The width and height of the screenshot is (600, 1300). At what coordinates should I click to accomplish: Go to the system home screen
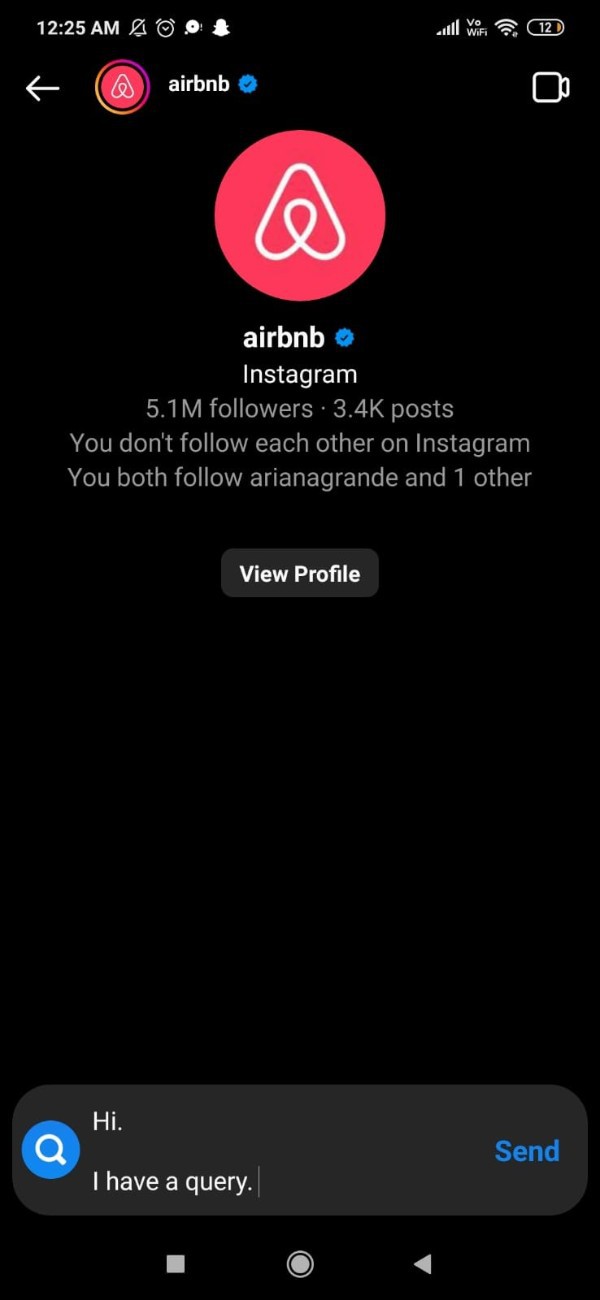click(x=299, y=1264)
